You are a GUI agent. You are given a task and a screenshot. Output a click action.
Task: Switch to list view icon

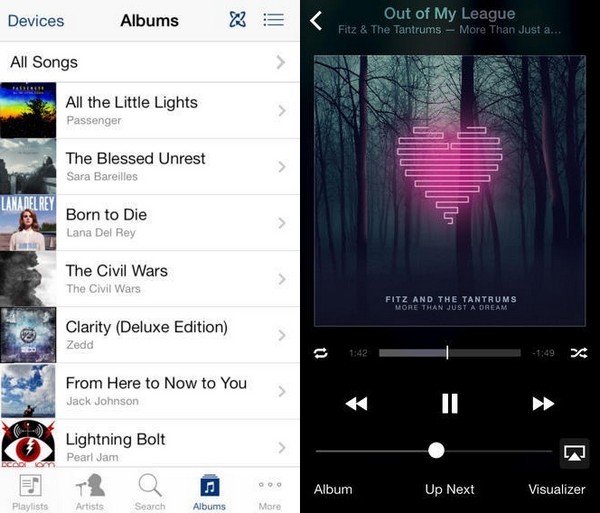coord(273,20)
